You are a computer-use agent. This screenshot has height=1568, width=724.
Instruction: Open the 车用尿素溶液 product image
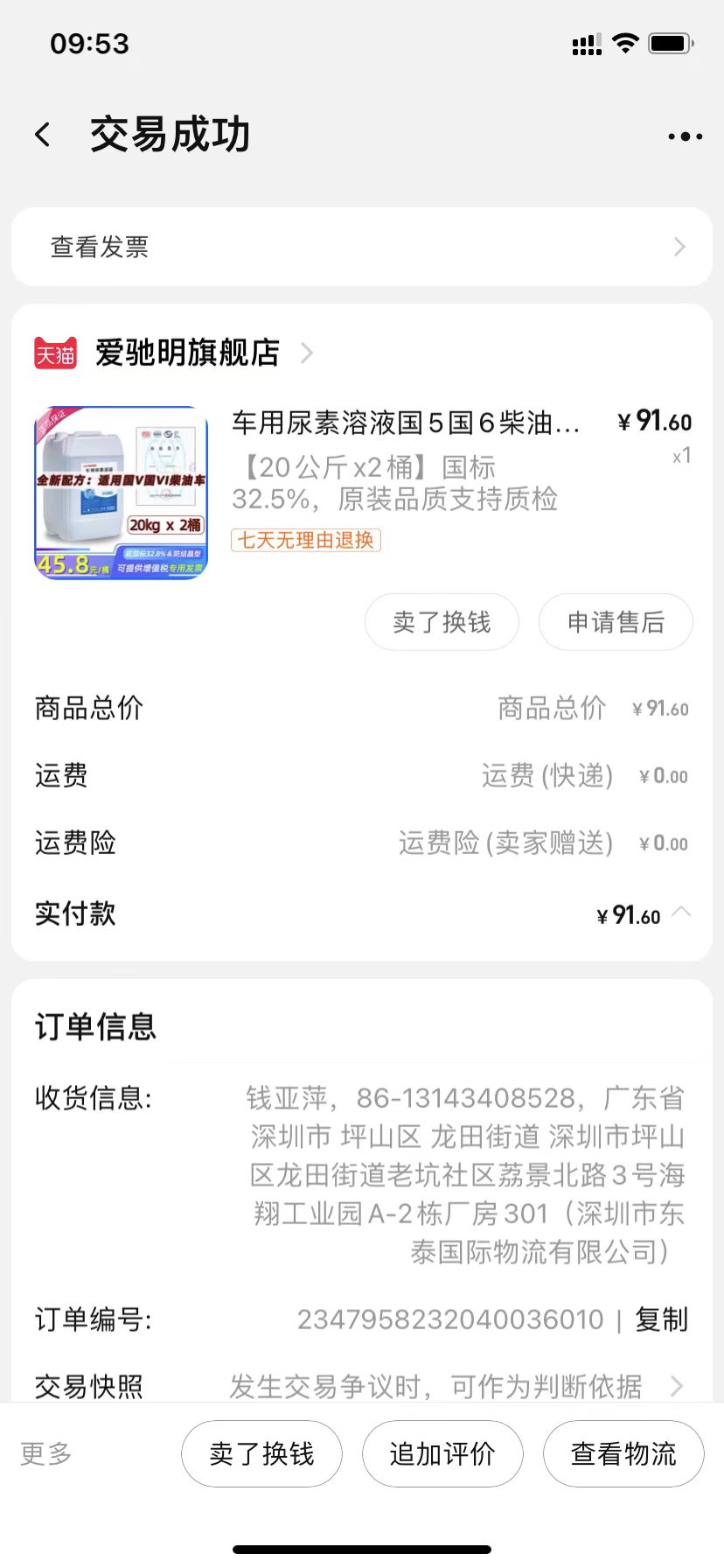121,493
